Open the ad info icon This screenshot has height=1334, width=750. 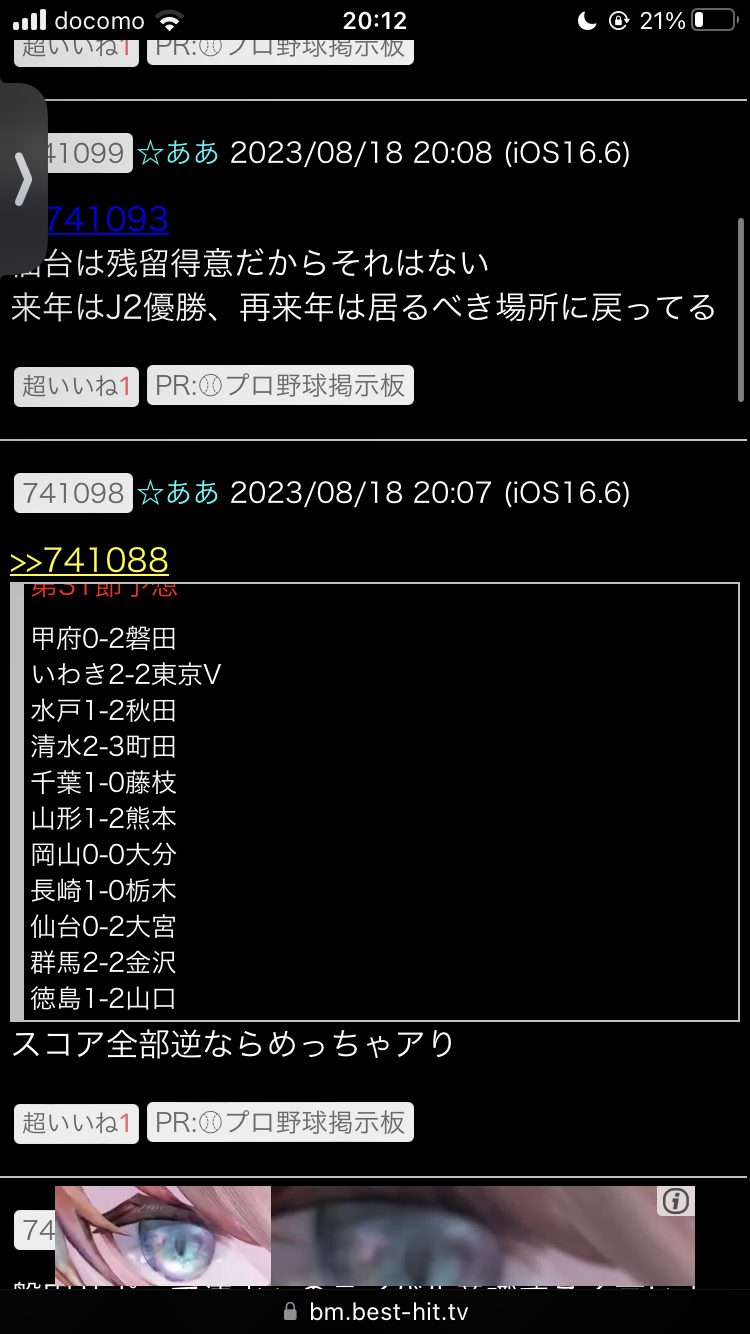point(676,1201)
